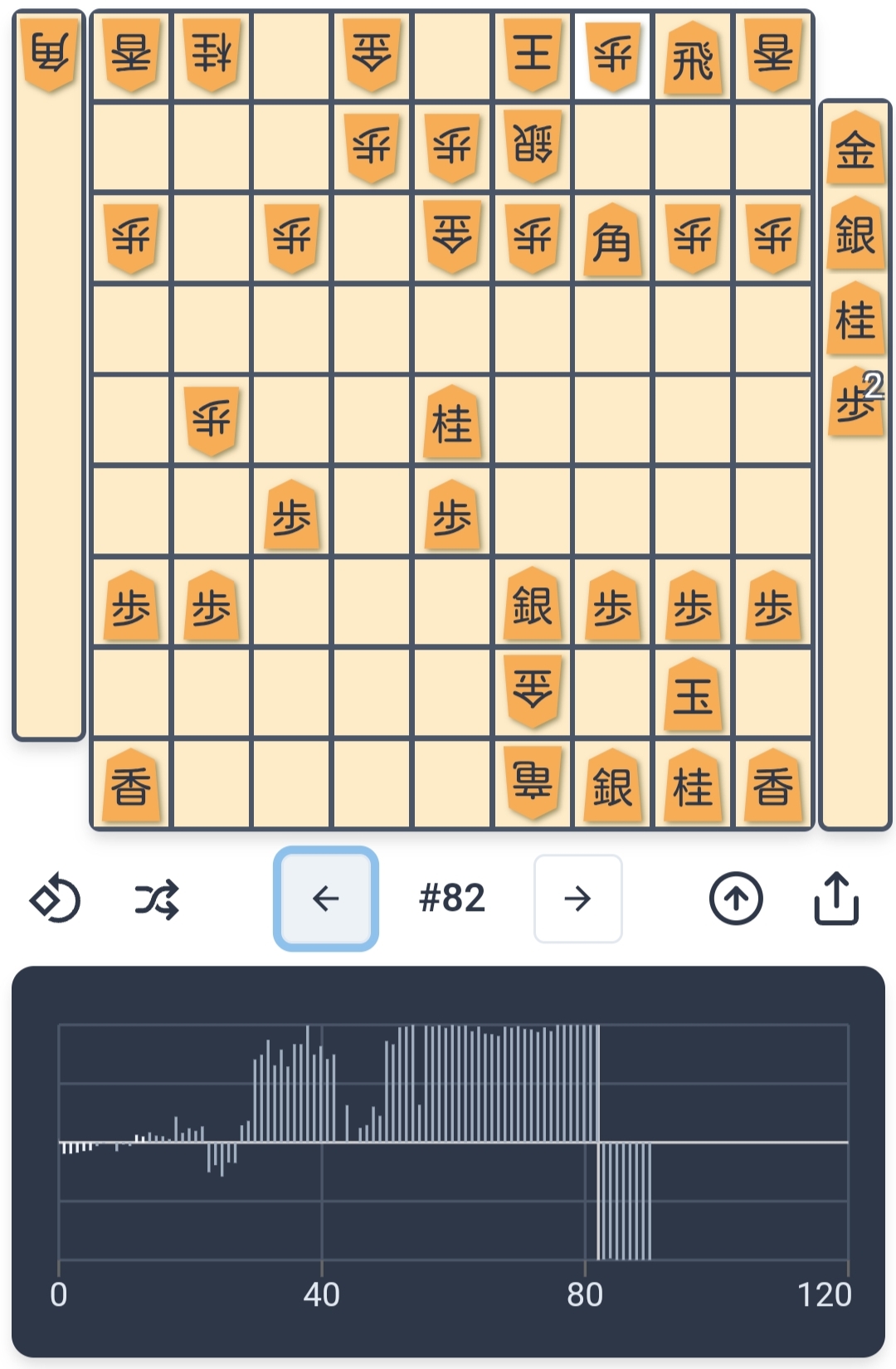Select the opponent's bishop in hand
This screenshot has width=896, height=1369.
click(50, 55)
